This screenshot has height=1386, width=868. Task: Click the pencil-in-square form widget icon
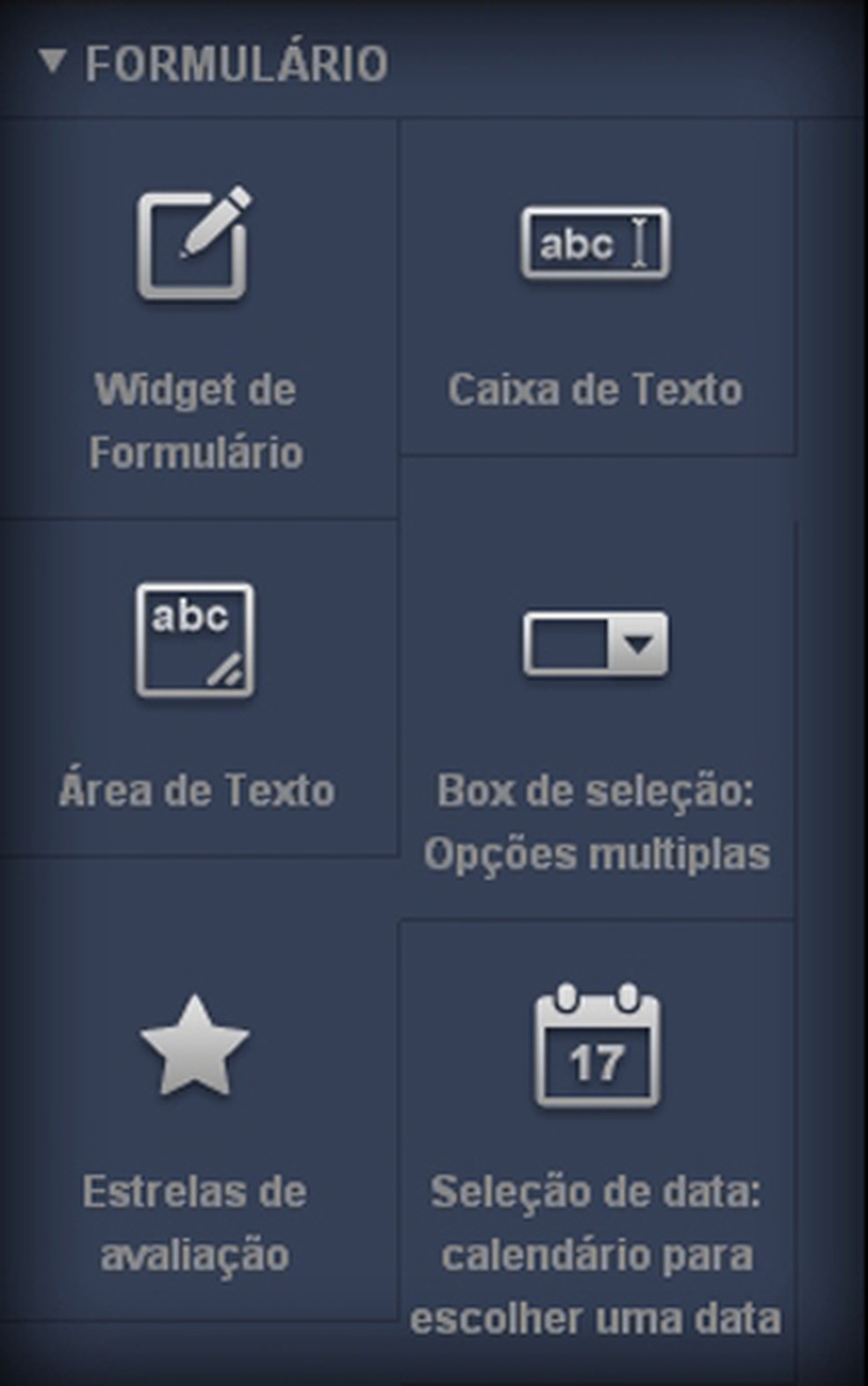[194, 240]
